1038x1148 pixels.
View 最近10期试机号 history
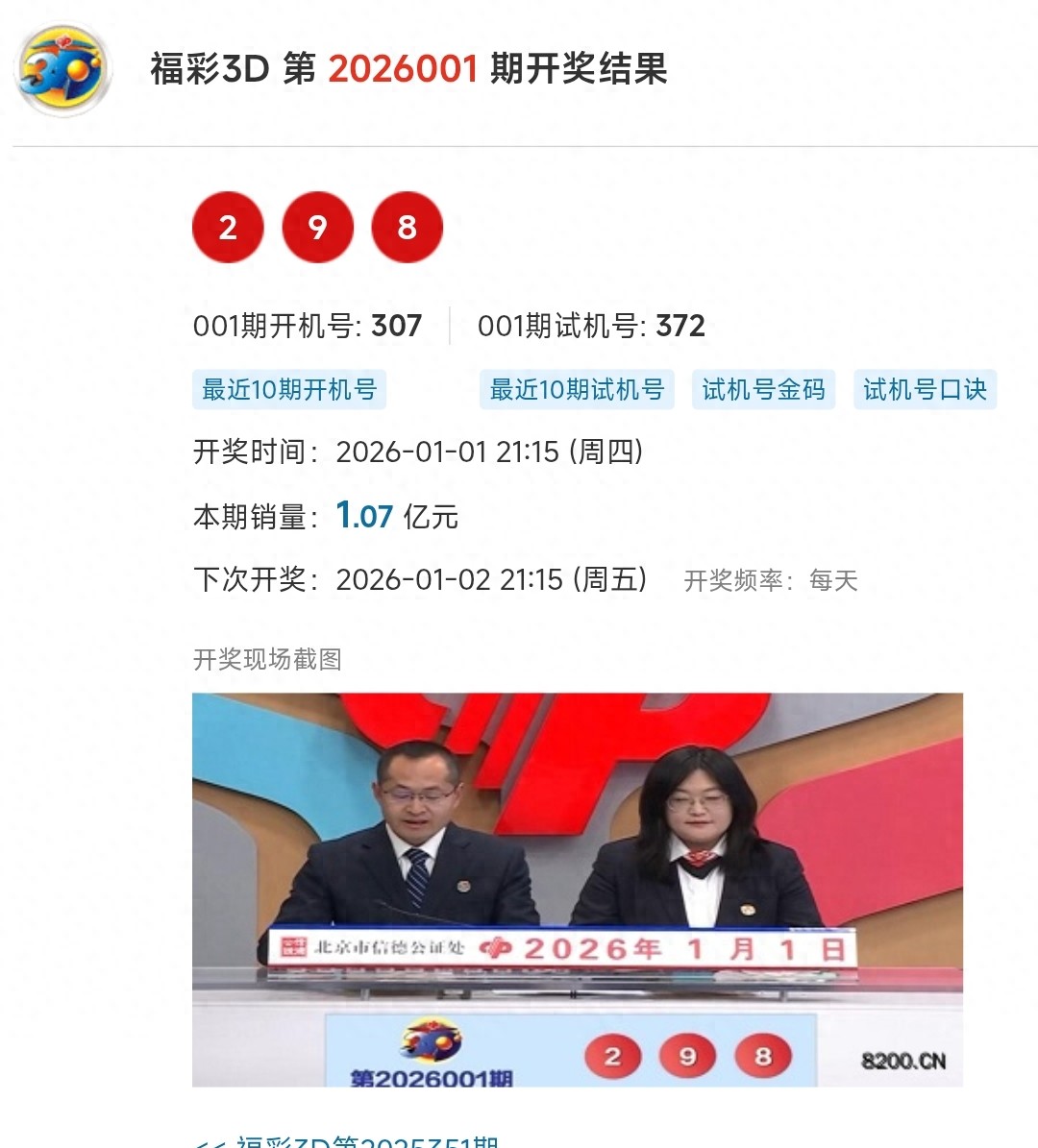(x=577, y=390)
